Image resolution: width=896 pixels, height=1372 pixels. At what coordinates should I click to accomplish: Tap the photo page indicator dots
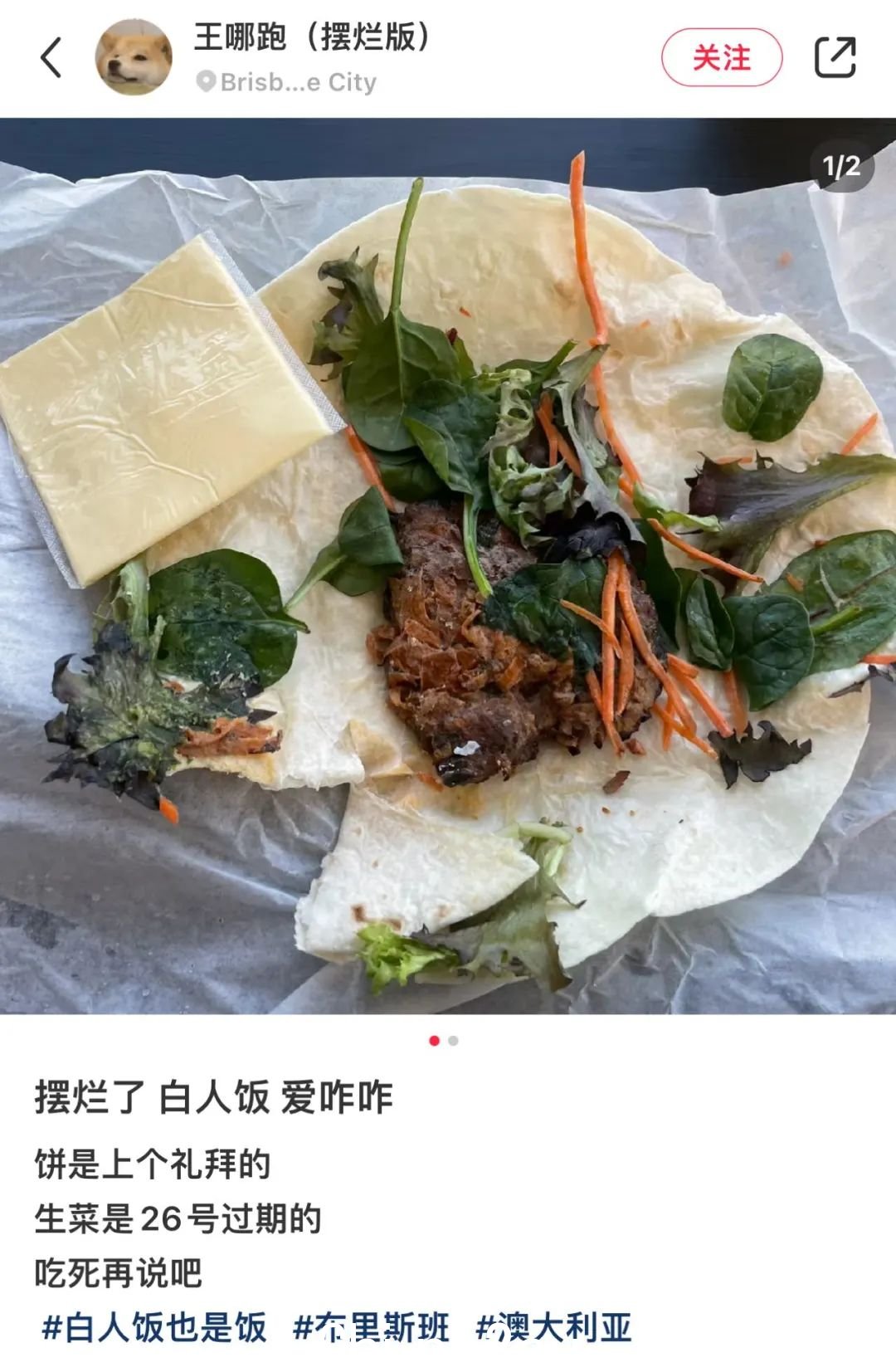444,1040
